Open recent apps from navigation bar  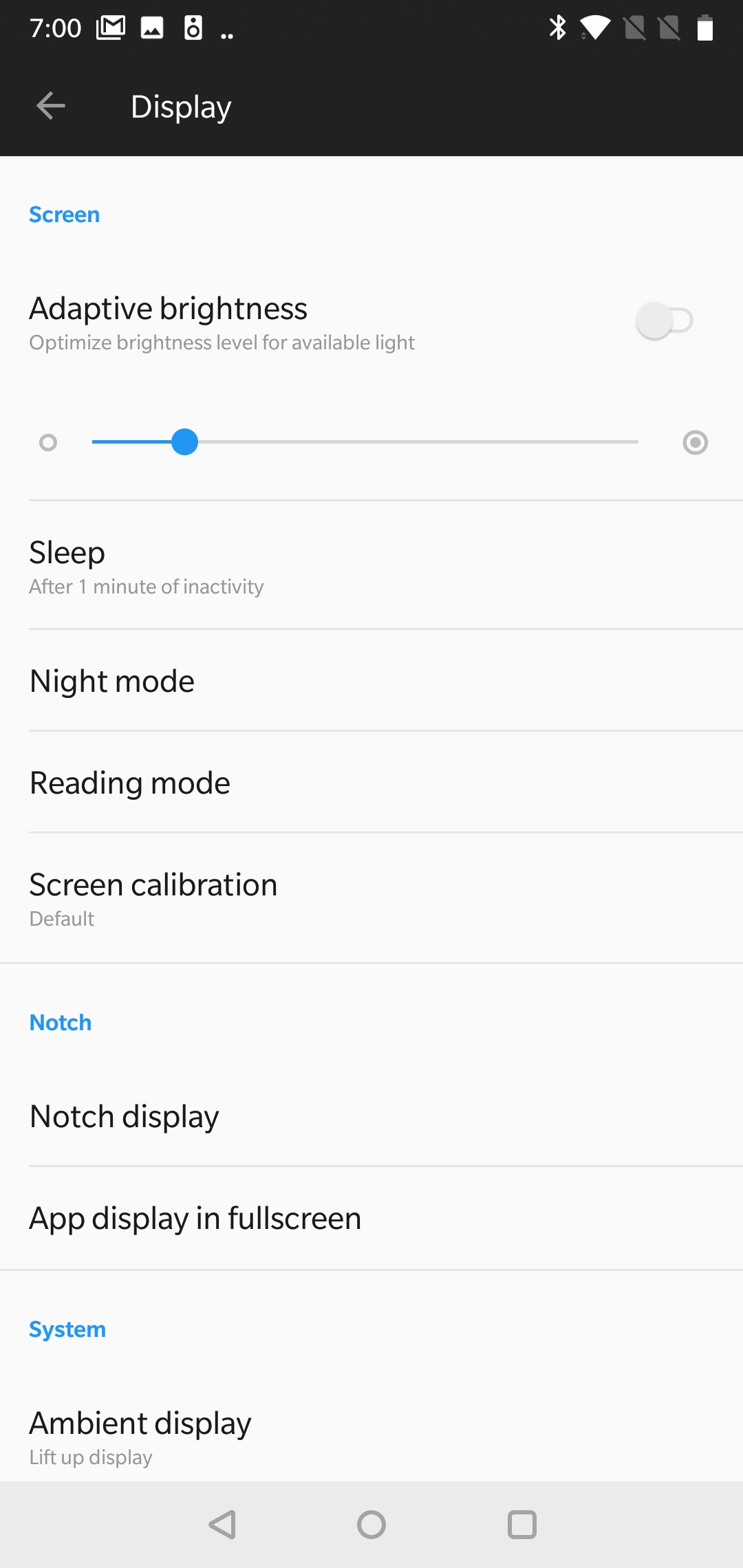coord(521,1525)
